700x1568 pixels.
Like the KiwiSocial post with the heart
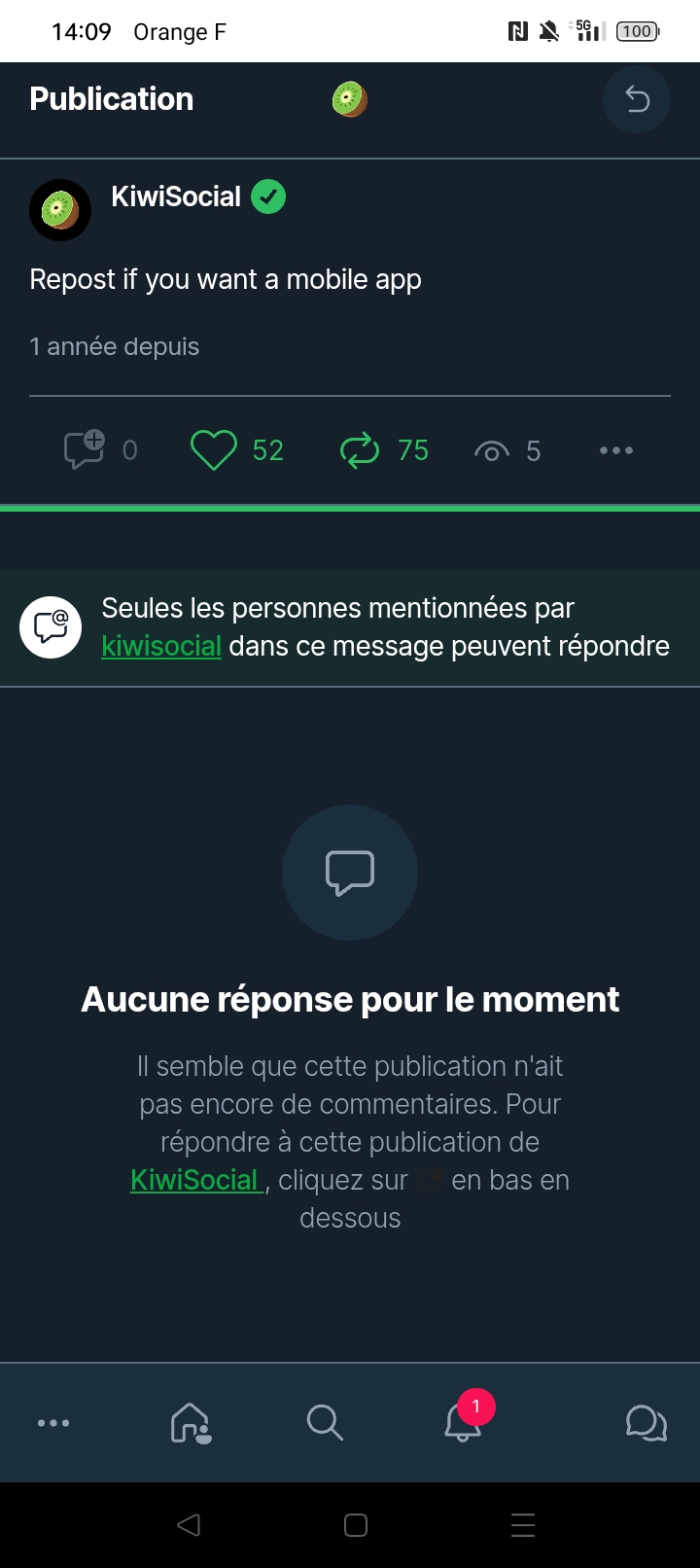click(x=213, y=450)
